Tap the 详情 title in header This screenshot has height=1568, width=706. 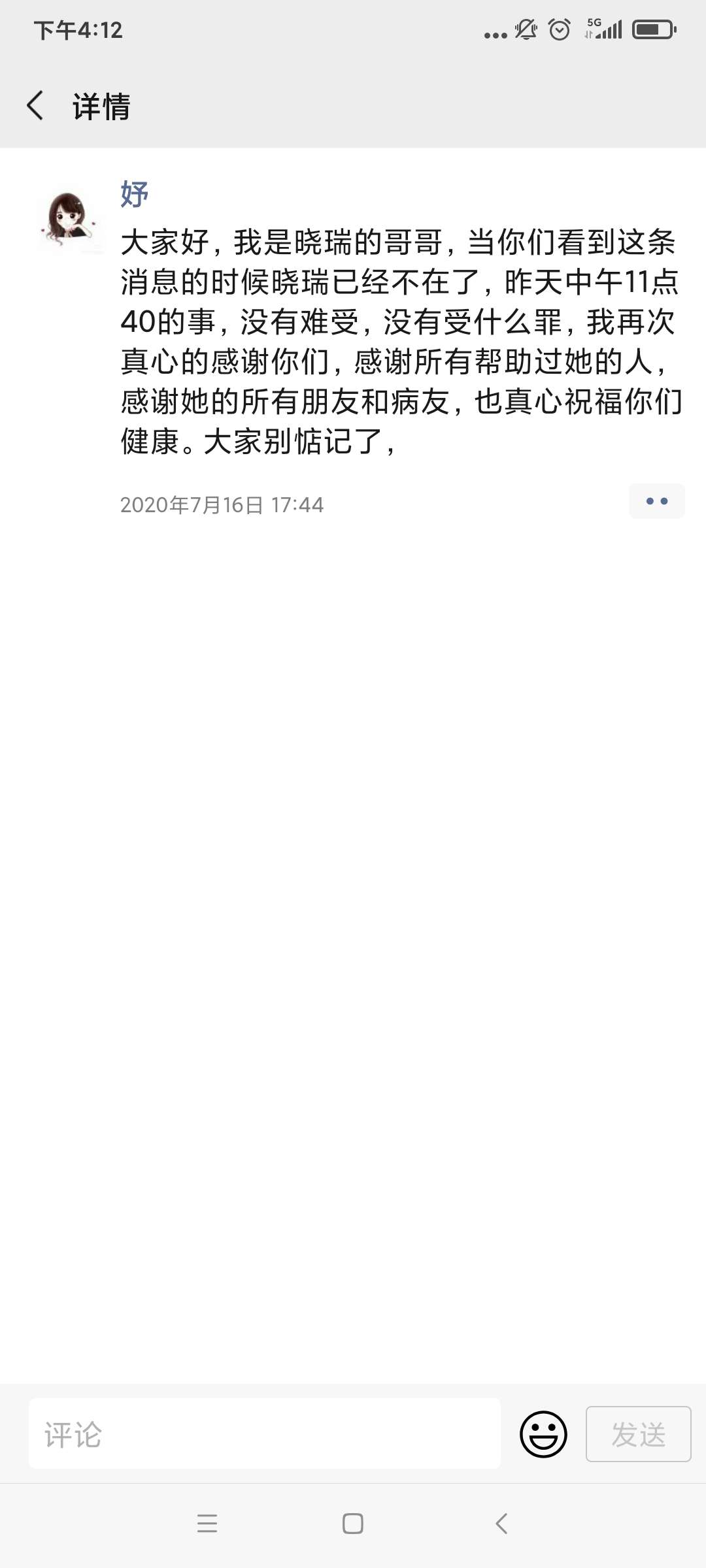click(100, 106)
